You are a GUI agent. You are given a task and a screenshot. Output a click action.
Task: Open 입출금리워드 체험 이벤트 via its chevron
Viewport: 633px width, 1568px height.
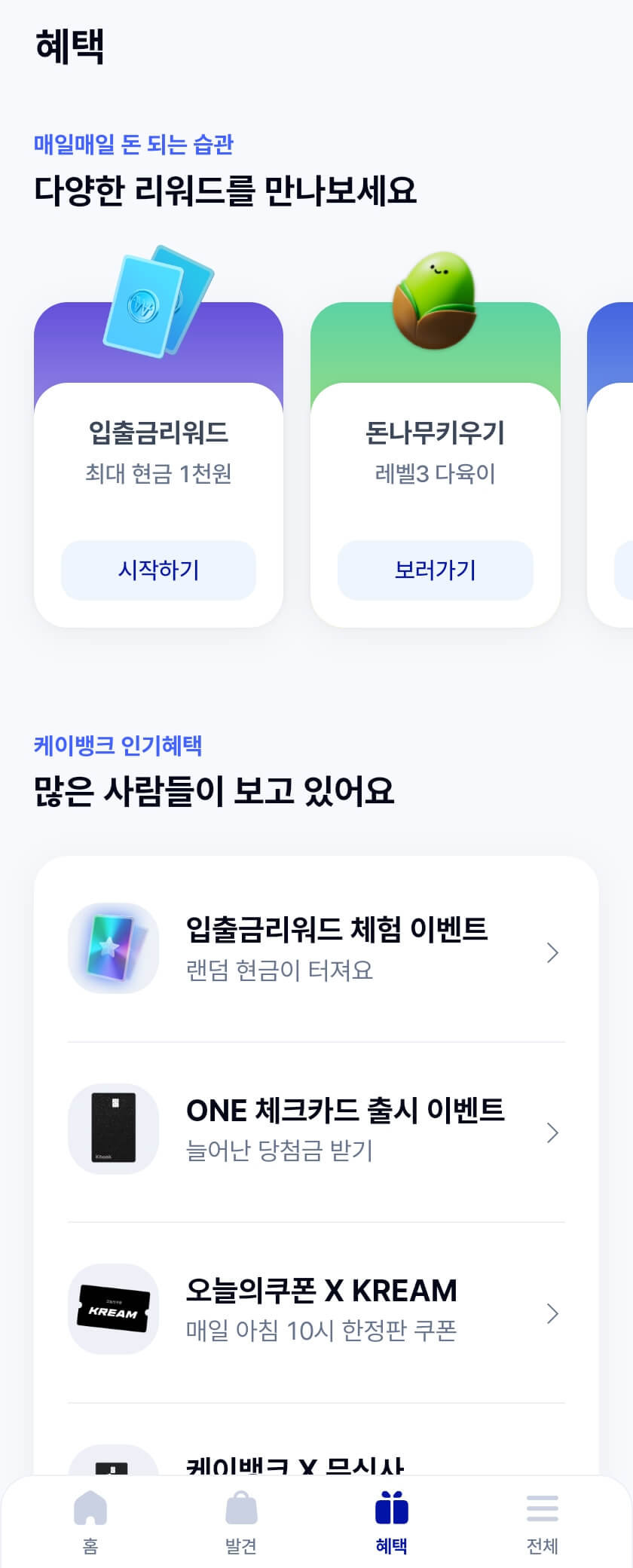coord(552,952)
